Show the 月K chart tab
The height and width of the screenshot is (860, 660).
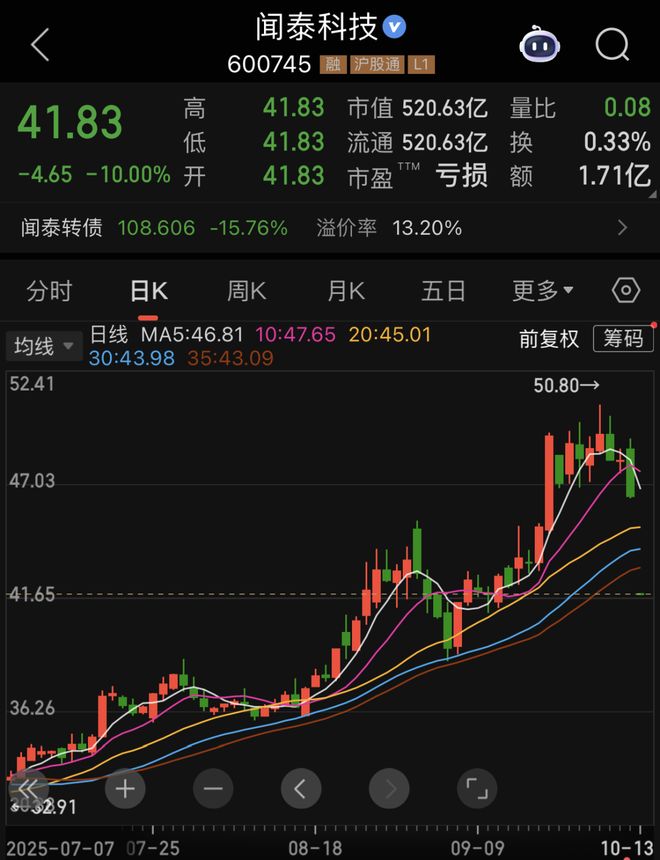pos(346,291)
